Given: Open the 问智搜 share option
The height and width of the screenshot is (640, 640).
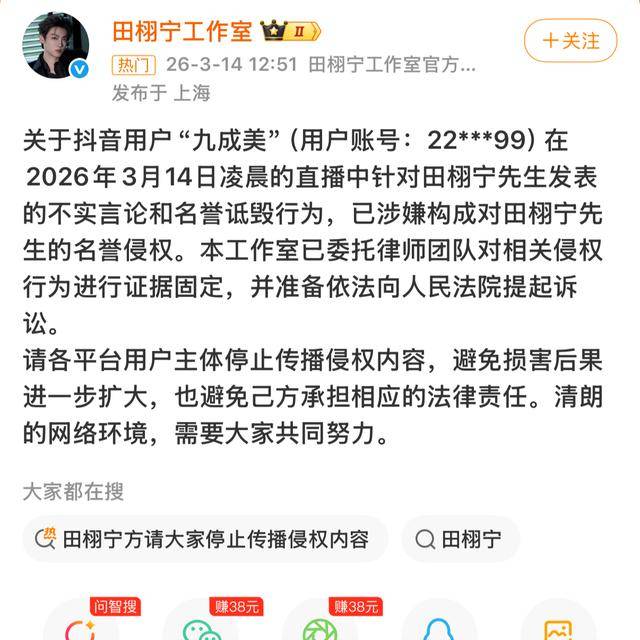Looking at the screenshot, I should pos(81,622).
